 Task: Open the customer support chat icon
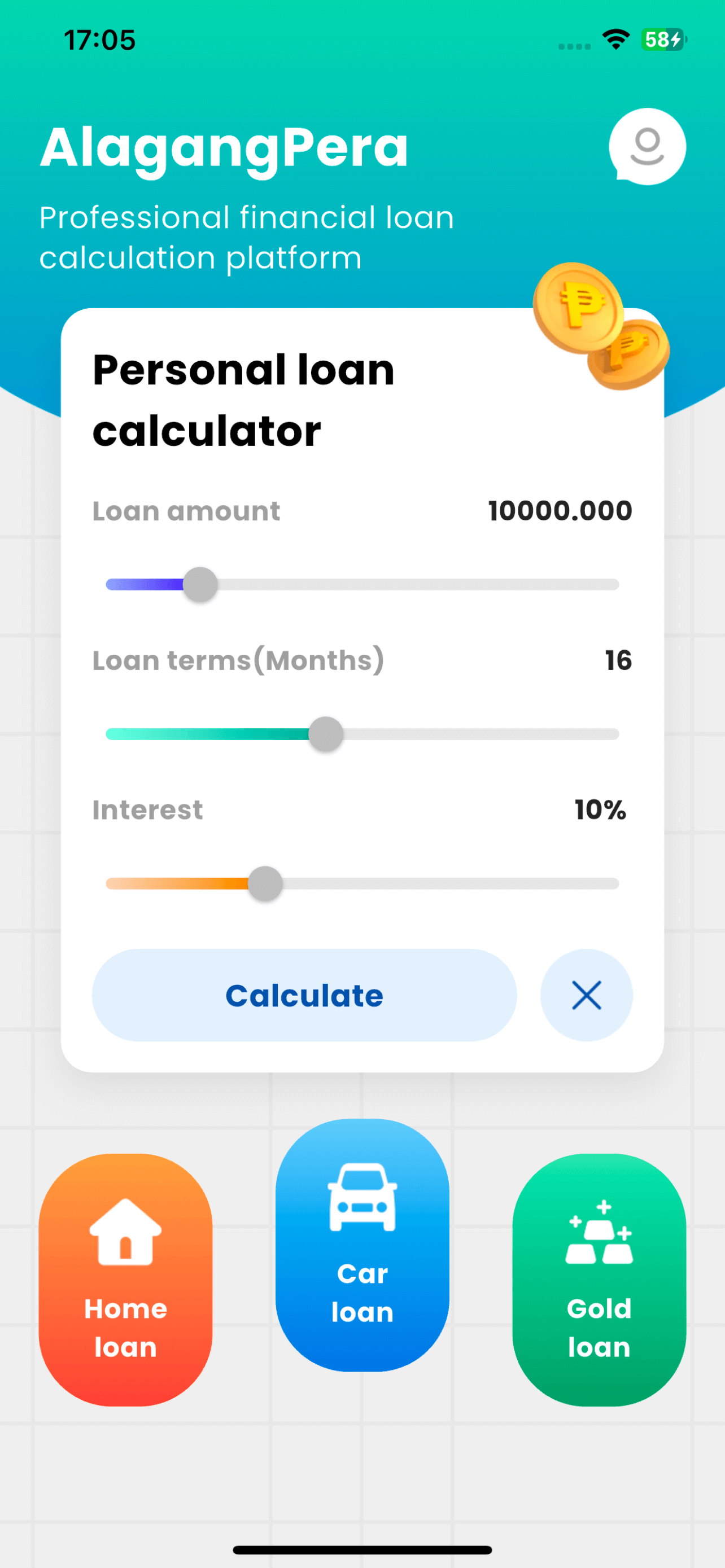647,147
